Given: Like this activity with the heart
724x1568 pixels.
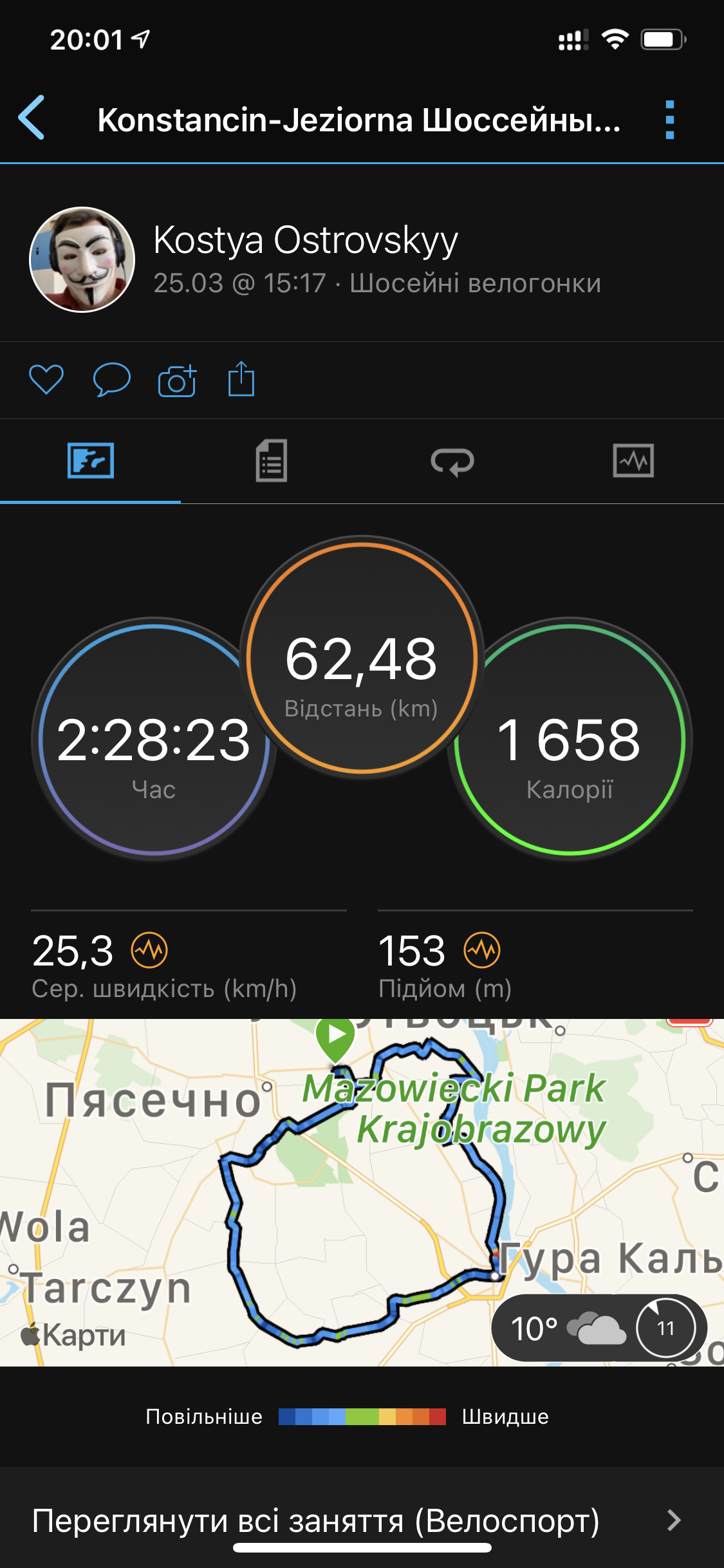Looking at the screenshot, I should (x=46, y=380).
